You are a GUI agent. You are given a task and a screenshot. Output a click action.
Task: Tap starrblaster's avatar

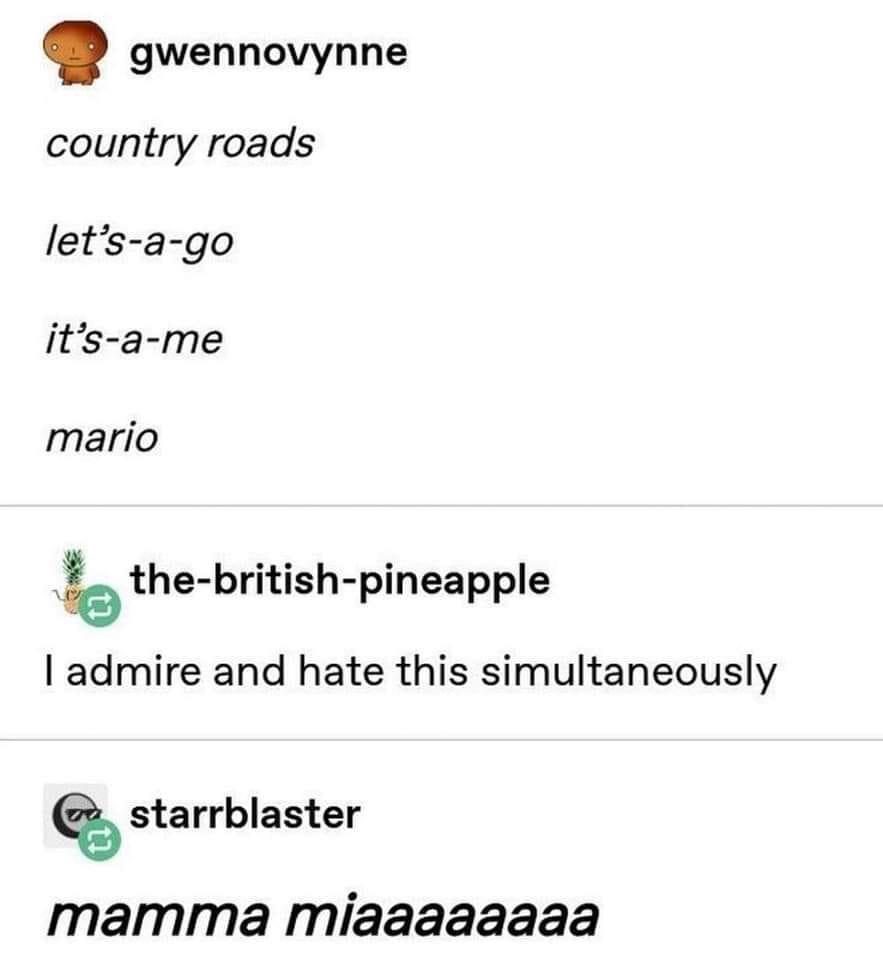(x=71, y=812)
